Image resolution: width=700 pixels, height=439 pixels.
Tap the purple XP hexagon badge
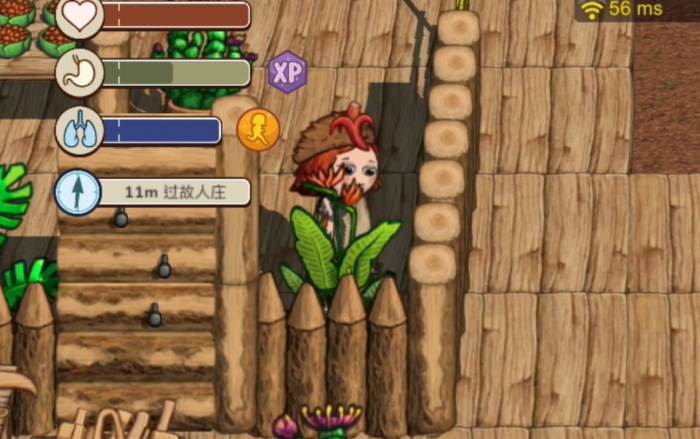click(287, 72)
